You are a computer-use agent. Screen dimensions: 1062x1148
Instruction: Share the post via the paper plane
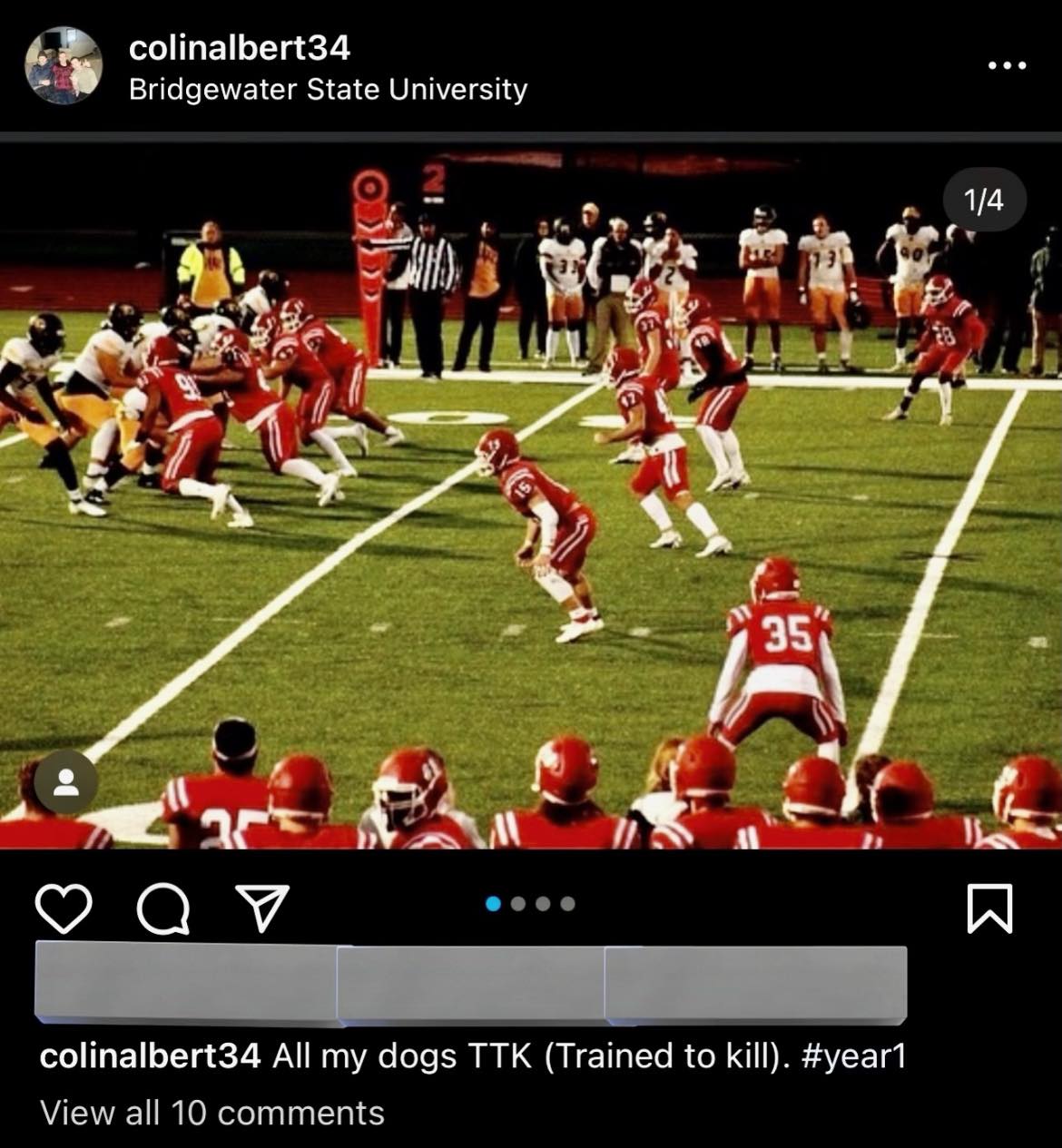pos(262,908)
